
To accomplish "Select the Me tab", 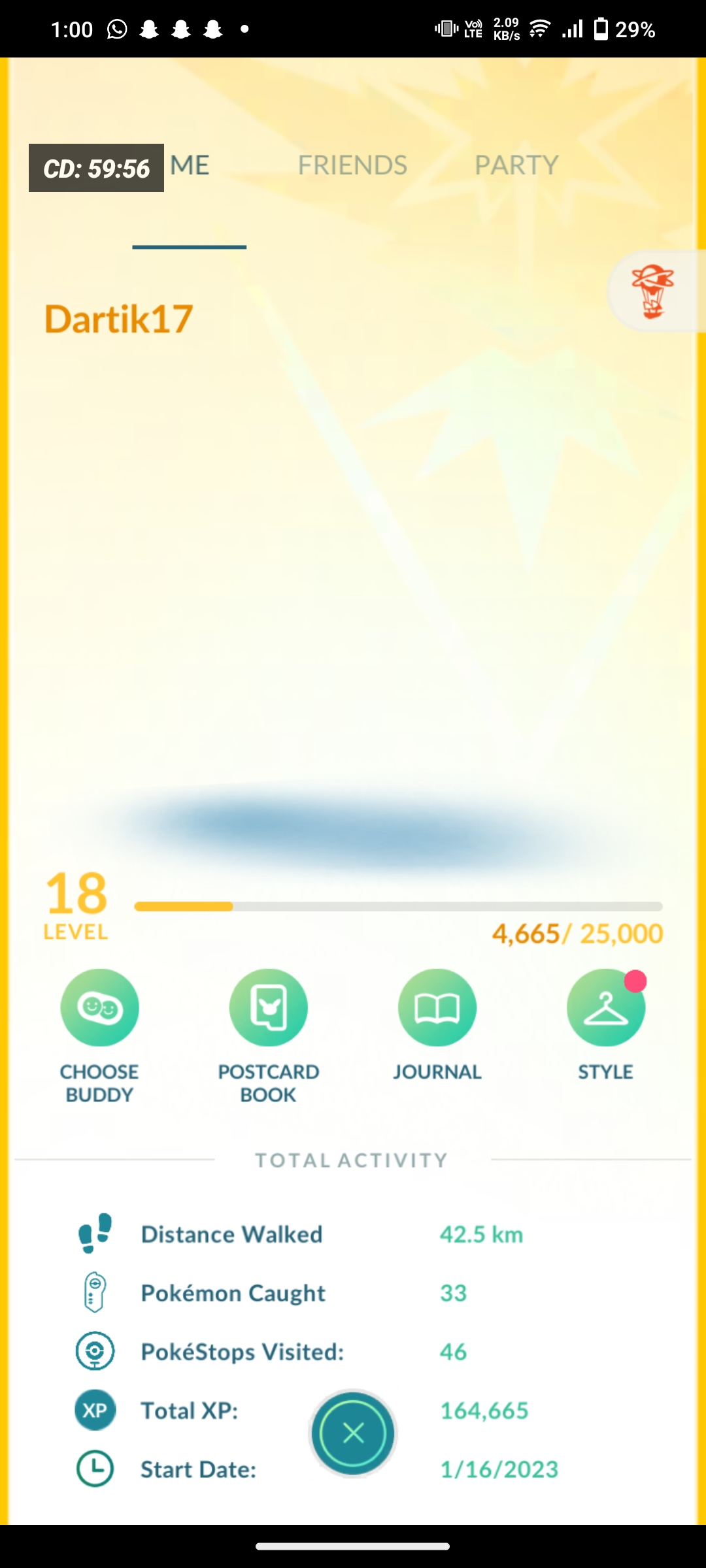I will point(190,165).
